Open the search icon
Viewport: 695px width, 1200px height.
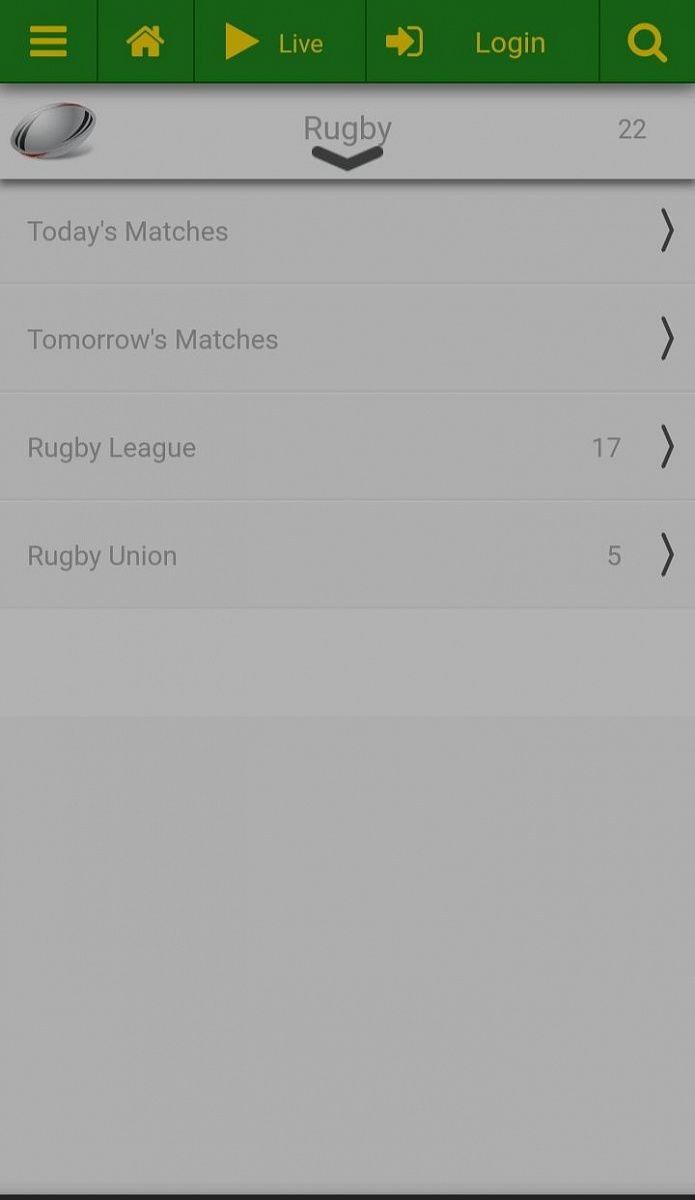pos(646,42)
